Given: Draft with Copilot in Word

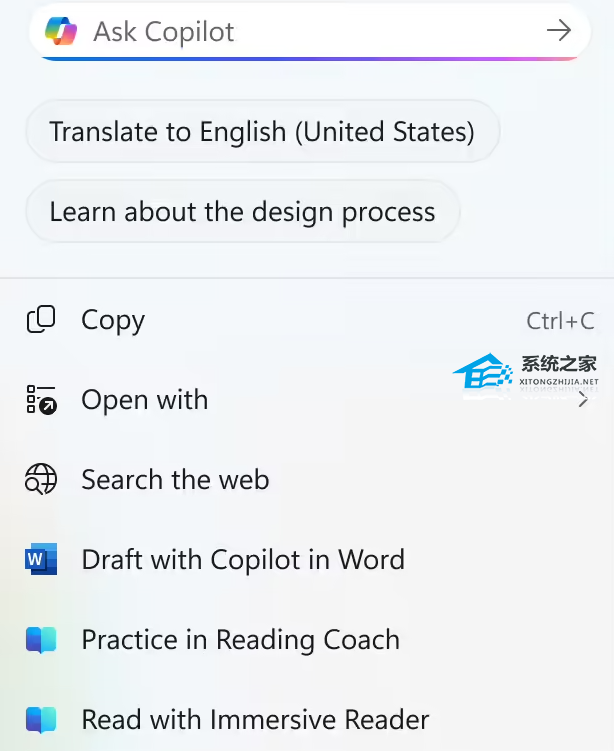Looking at the screenshot, I should point(243,560).
